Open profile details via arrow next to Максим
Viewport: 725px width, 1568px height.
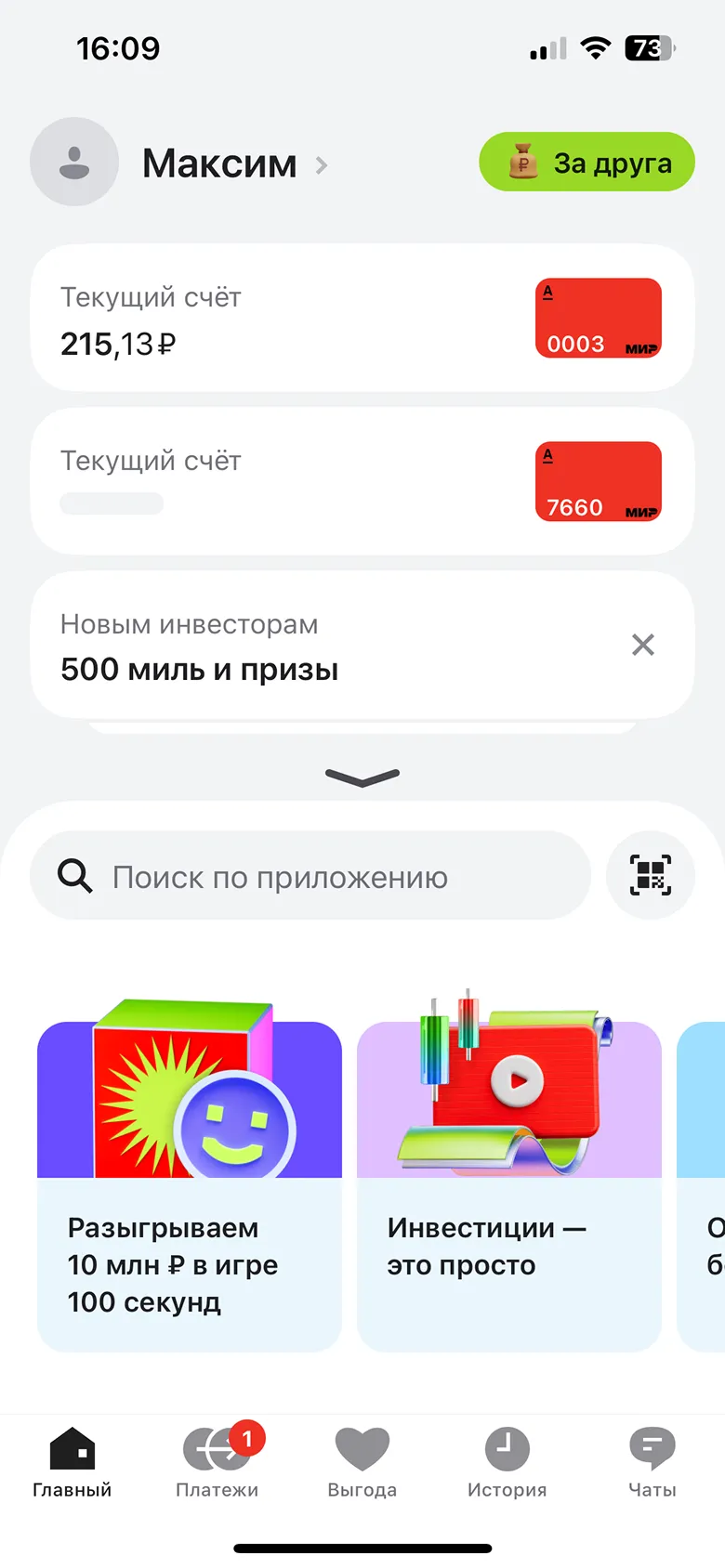tap(321, 163)
